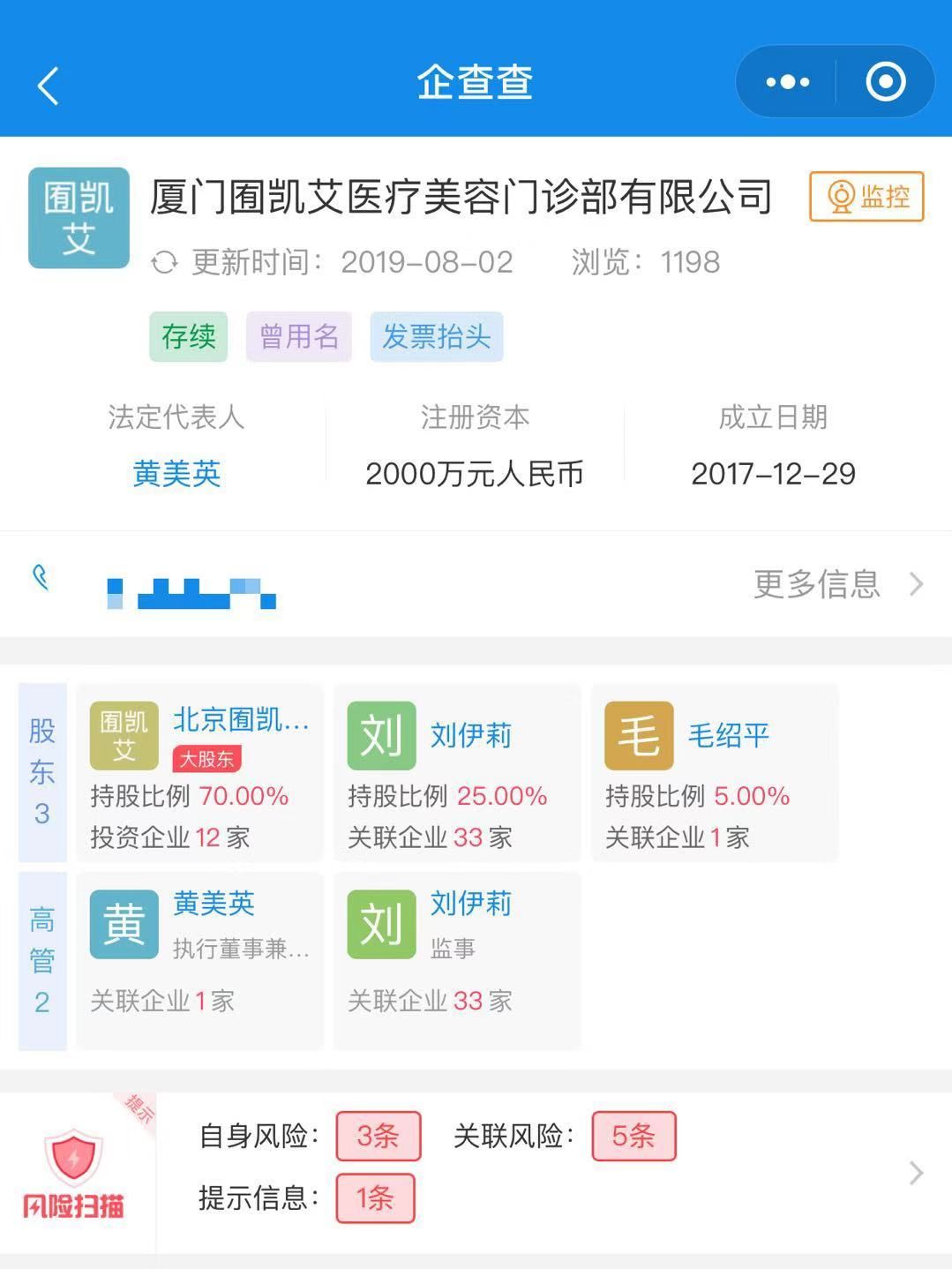Click the 囸凯艾 company logo

pyautogui.click(x=78, y=216)
